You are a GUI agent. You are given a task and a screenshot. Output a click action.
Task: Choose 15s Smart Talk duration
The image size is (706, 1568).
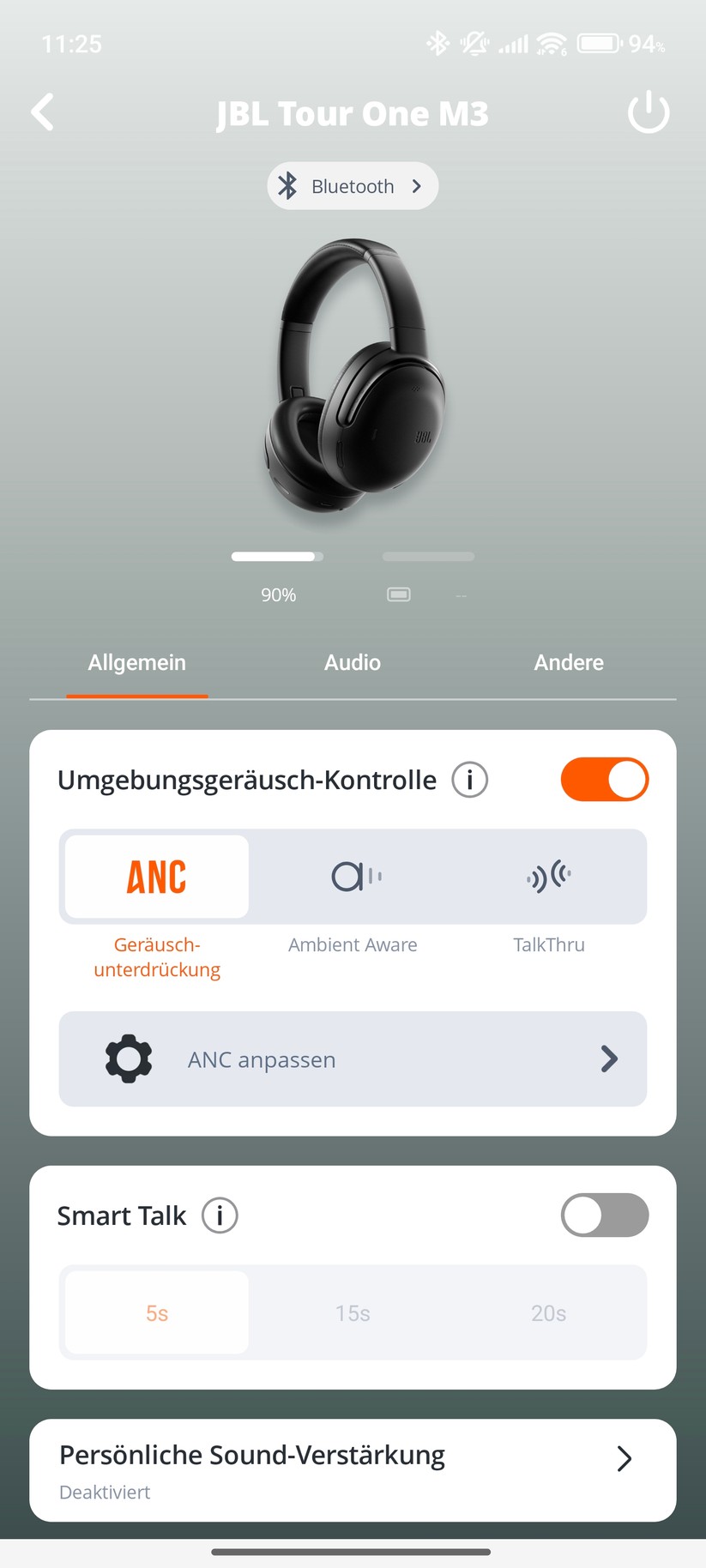[x=353, y=1313]
